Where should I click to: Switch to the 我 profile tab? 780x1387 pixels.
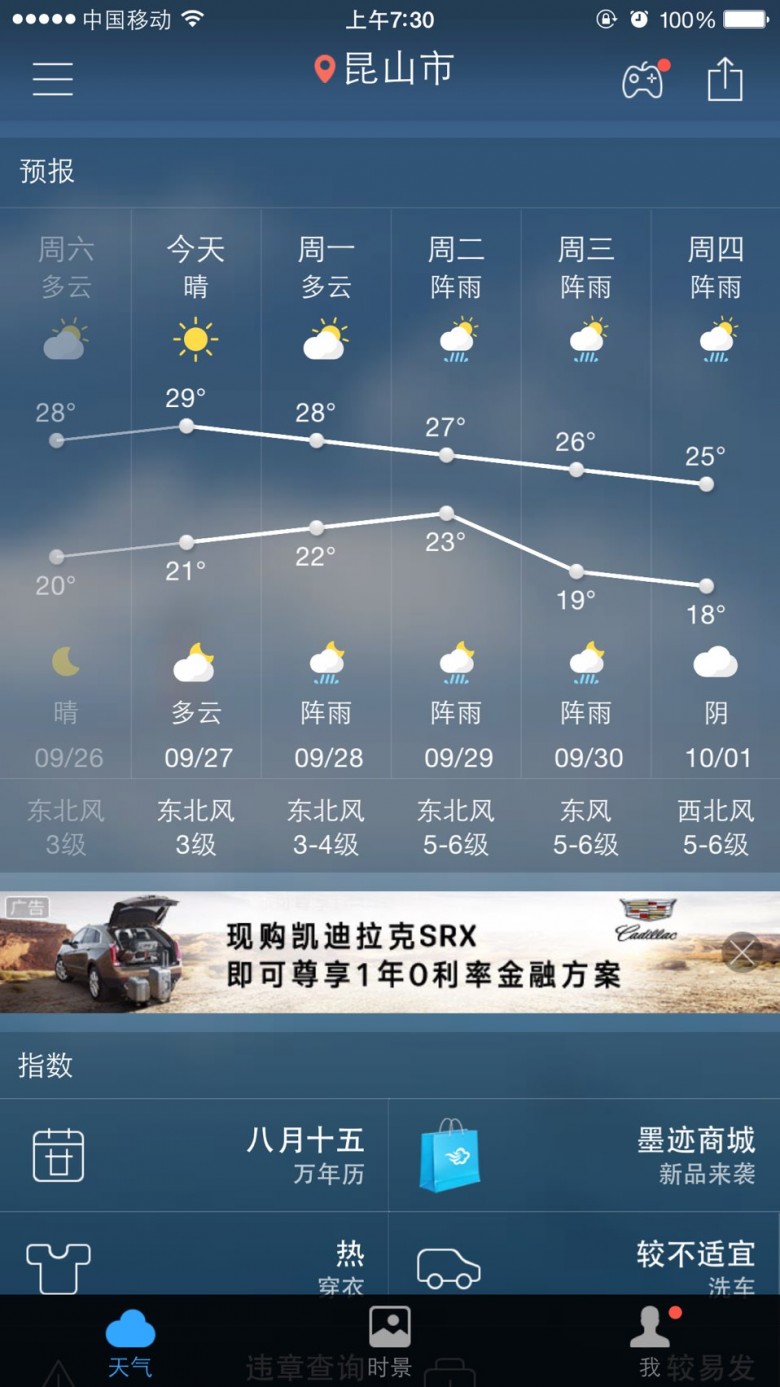651,1340
